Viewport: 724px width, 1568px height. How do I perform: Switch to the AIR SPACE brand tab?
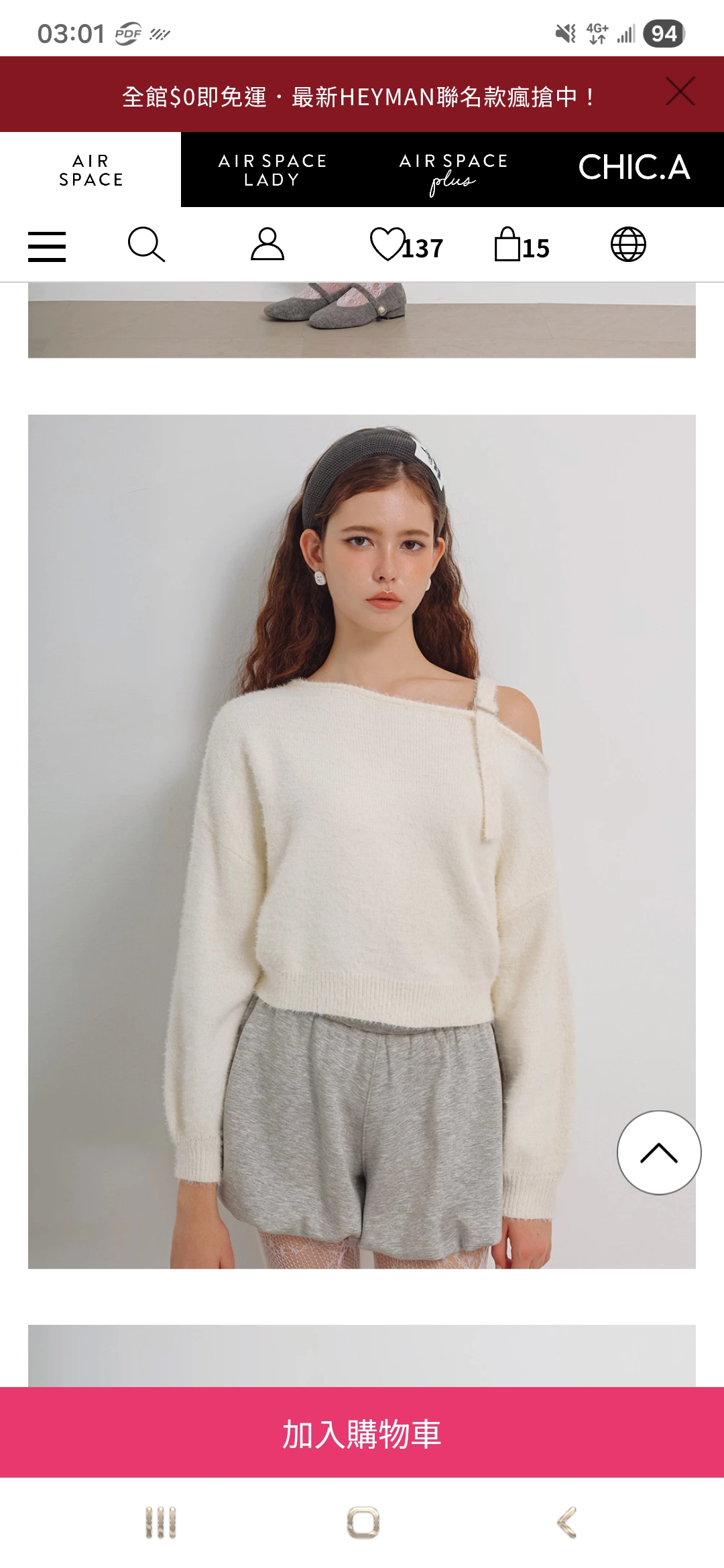click(x=90, y=170)
